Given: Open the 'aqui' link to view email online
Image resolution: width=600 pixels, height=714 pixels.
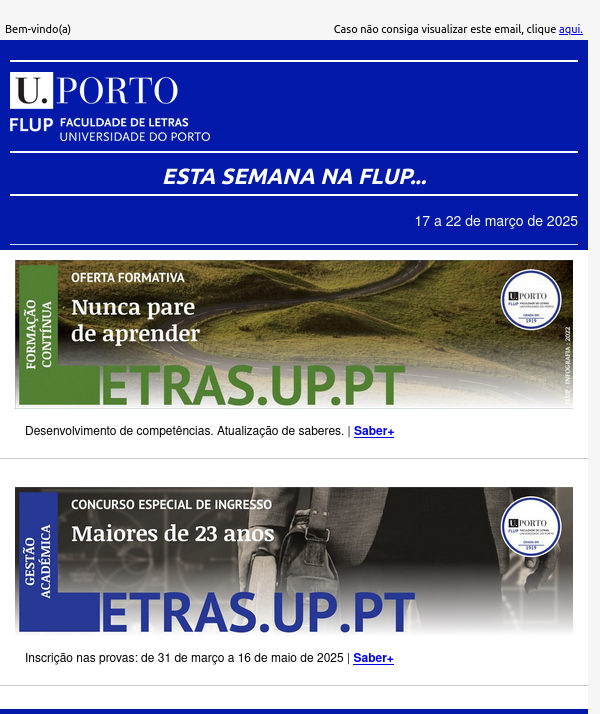Looking at the screenshot, I should point(570,29).
